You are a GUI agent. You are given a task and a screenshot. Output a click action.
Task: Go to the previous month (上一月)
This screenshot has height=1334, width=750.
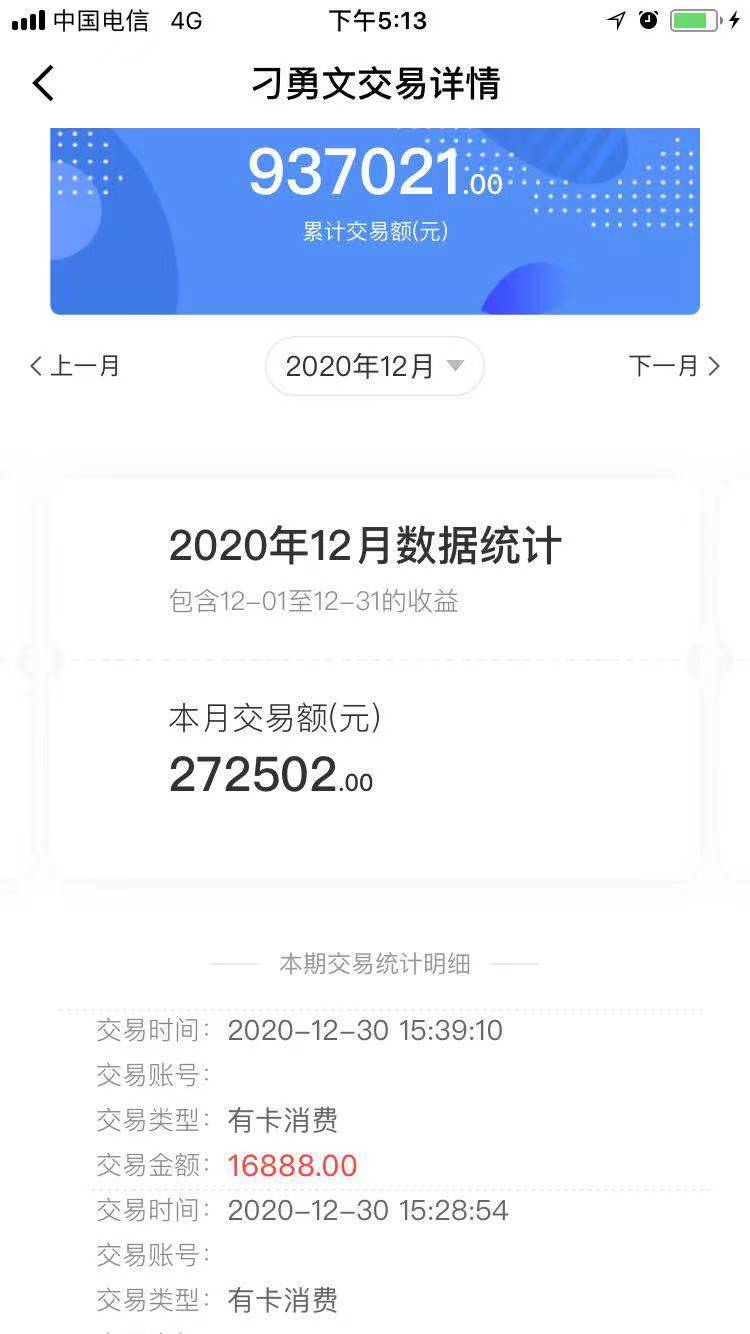coord(75,366)
